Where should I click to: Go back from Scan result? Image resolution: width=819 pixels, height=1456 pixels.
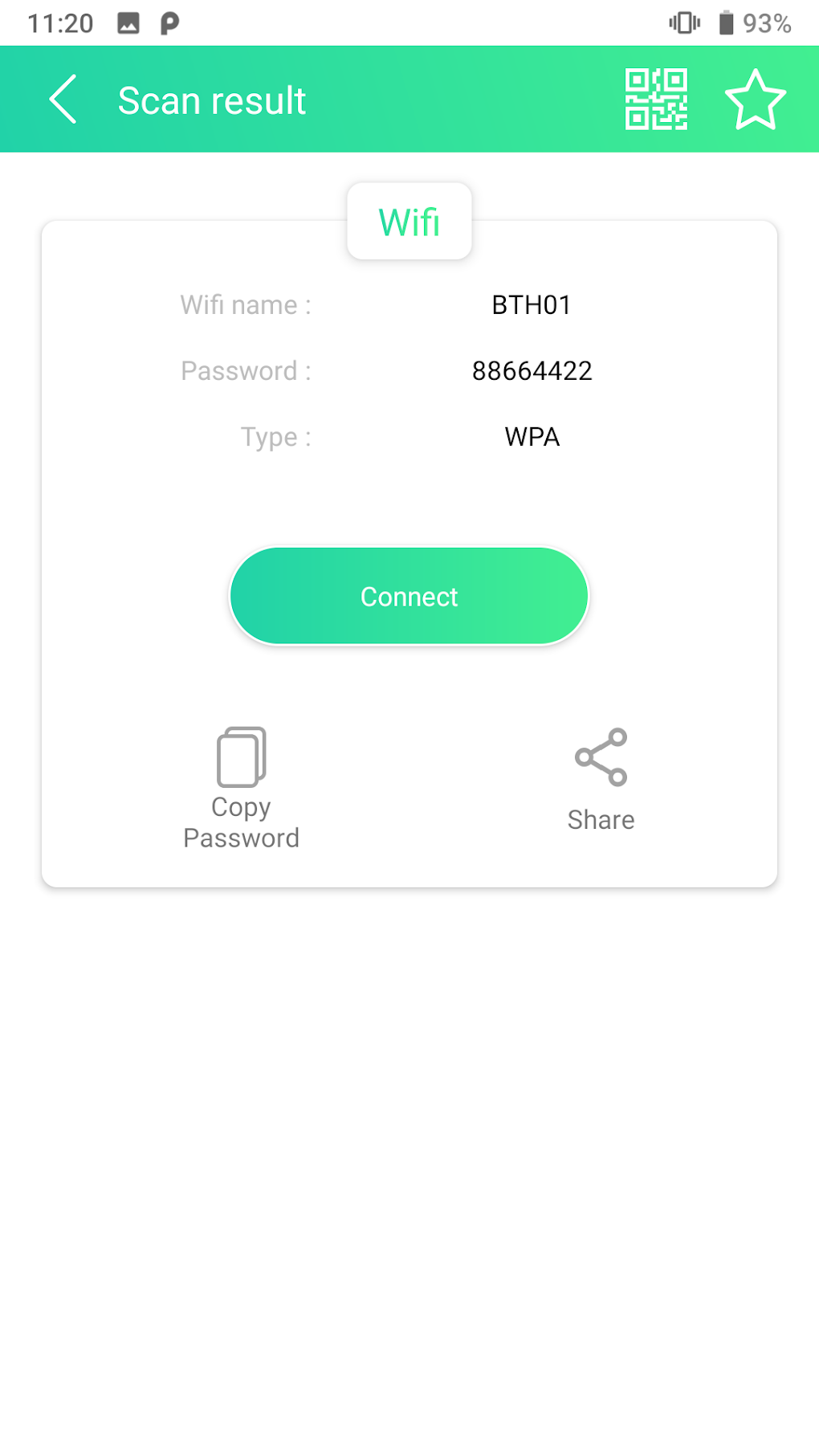[x=63, y=100]
